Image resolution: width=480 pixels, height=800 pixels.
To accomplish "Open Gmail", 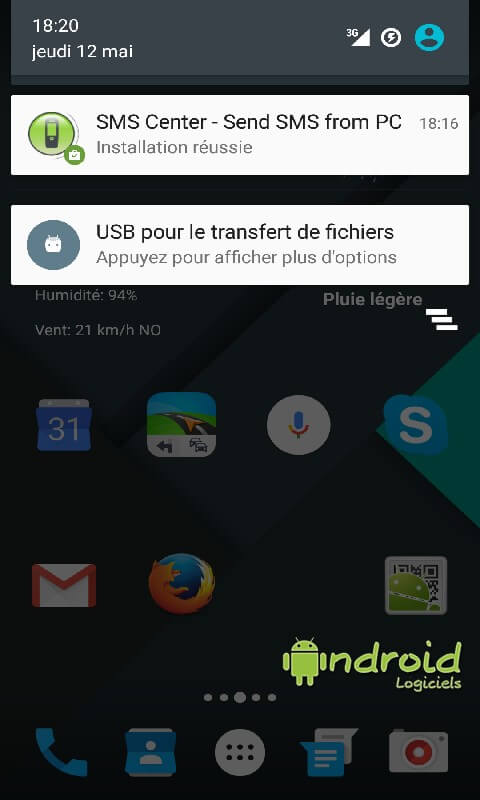I will (64, 585).
